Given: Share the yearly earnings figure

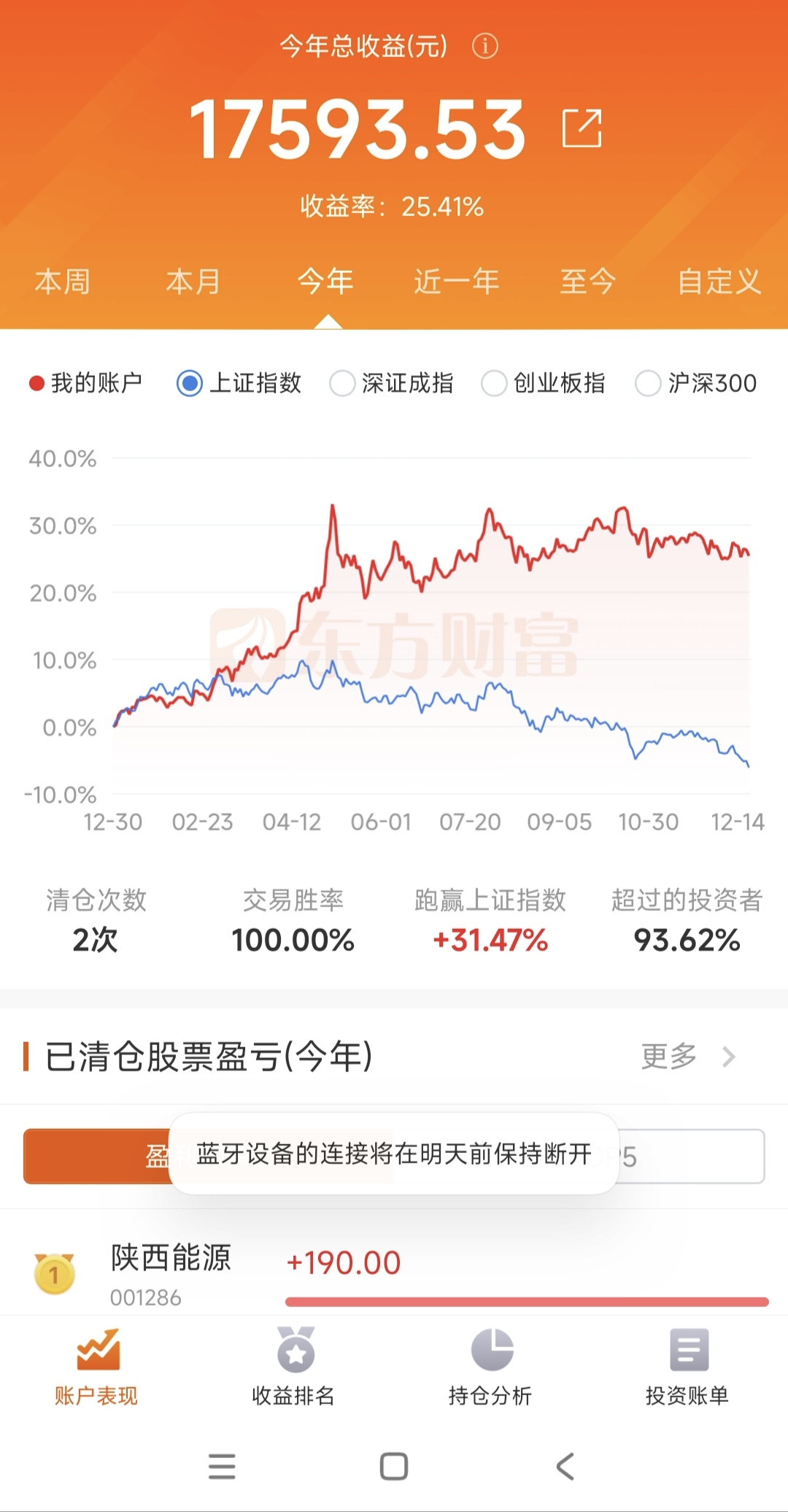Looking at the screenshot, I should 582,128.
